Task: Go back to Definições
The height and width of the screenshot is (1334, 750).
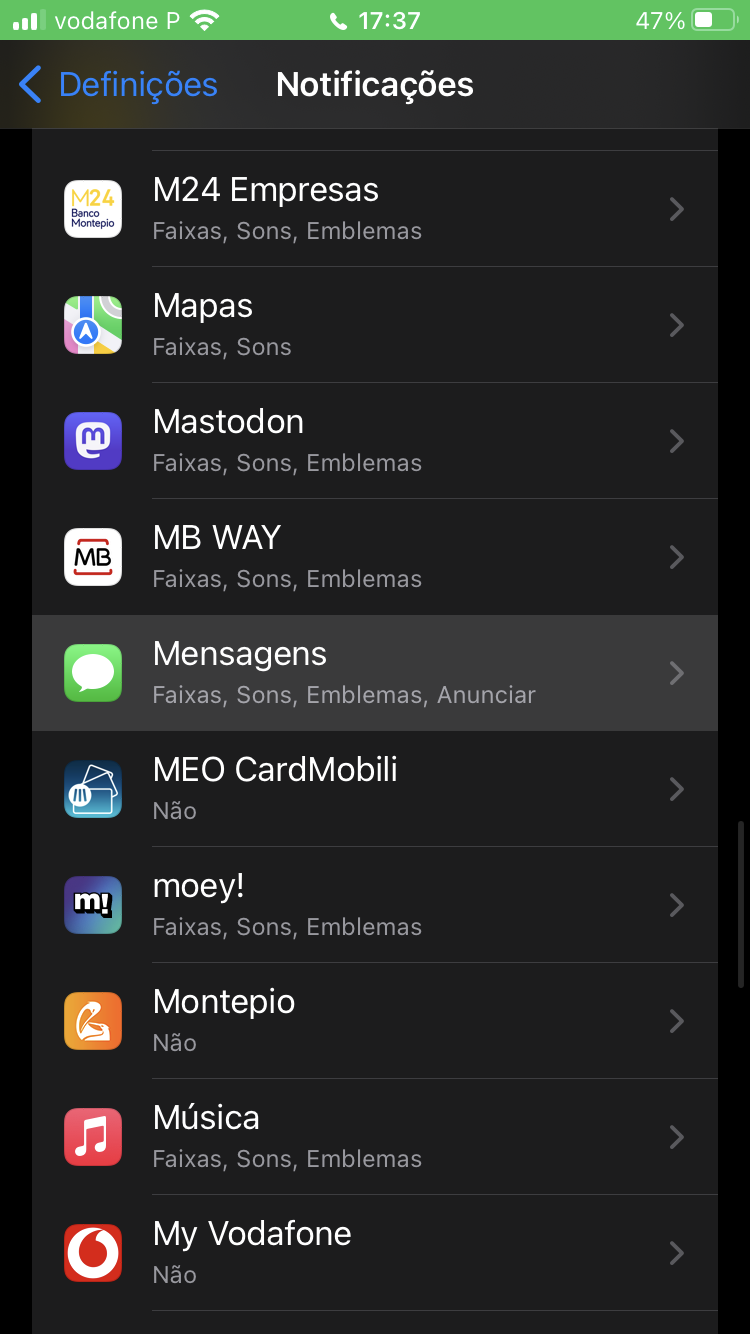Action: pyautogui.click(x=118, y=85)
